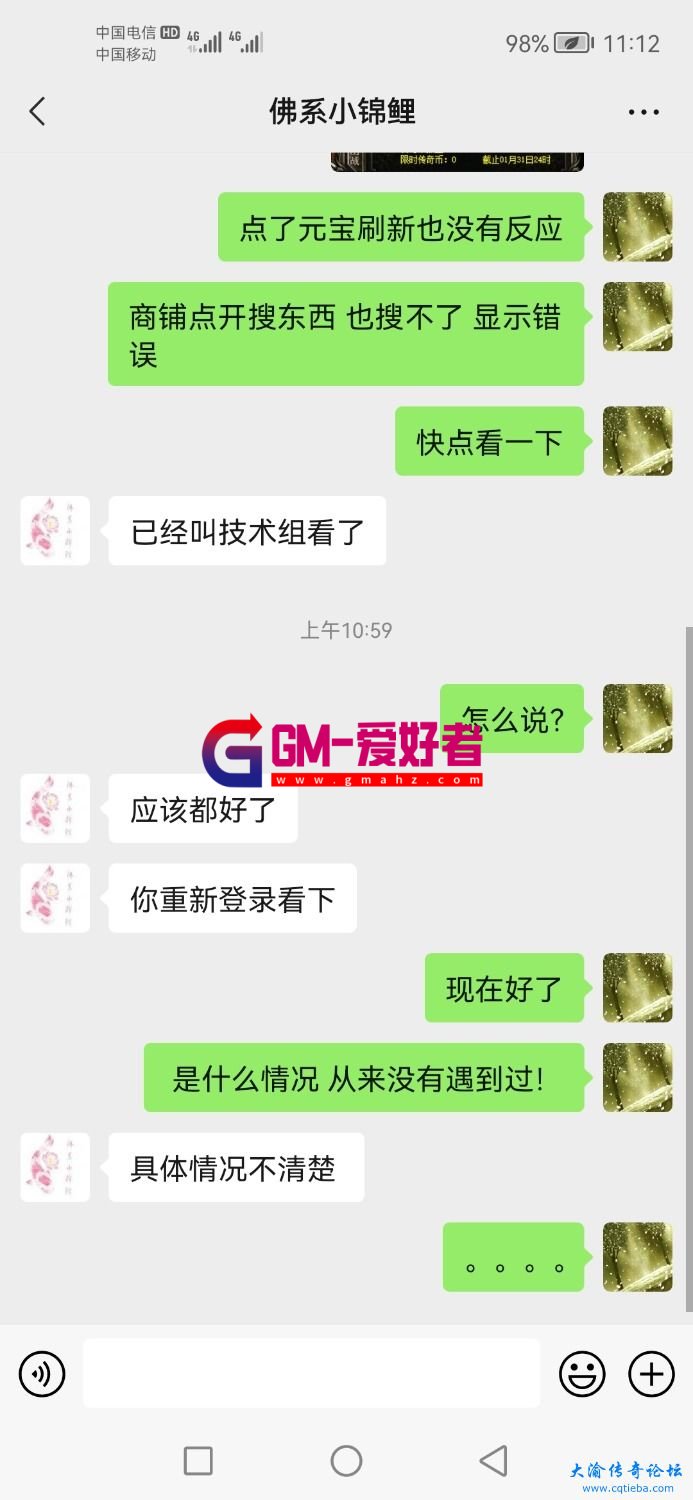Tap the system home button

click(346, 1461)
